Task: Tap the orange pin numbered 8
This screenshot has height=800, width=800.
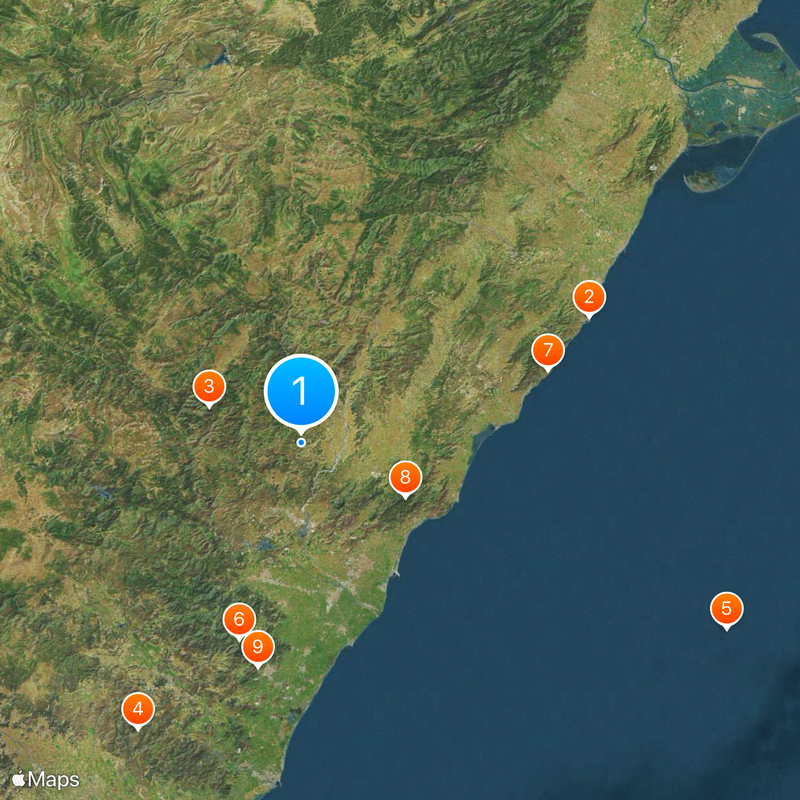Action: [x=405, y=478]
